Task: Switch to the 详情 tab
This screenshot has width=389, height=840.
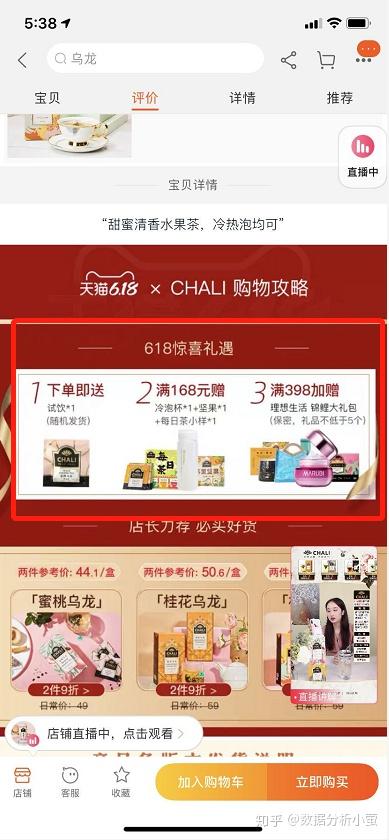Action: [242, 98]
